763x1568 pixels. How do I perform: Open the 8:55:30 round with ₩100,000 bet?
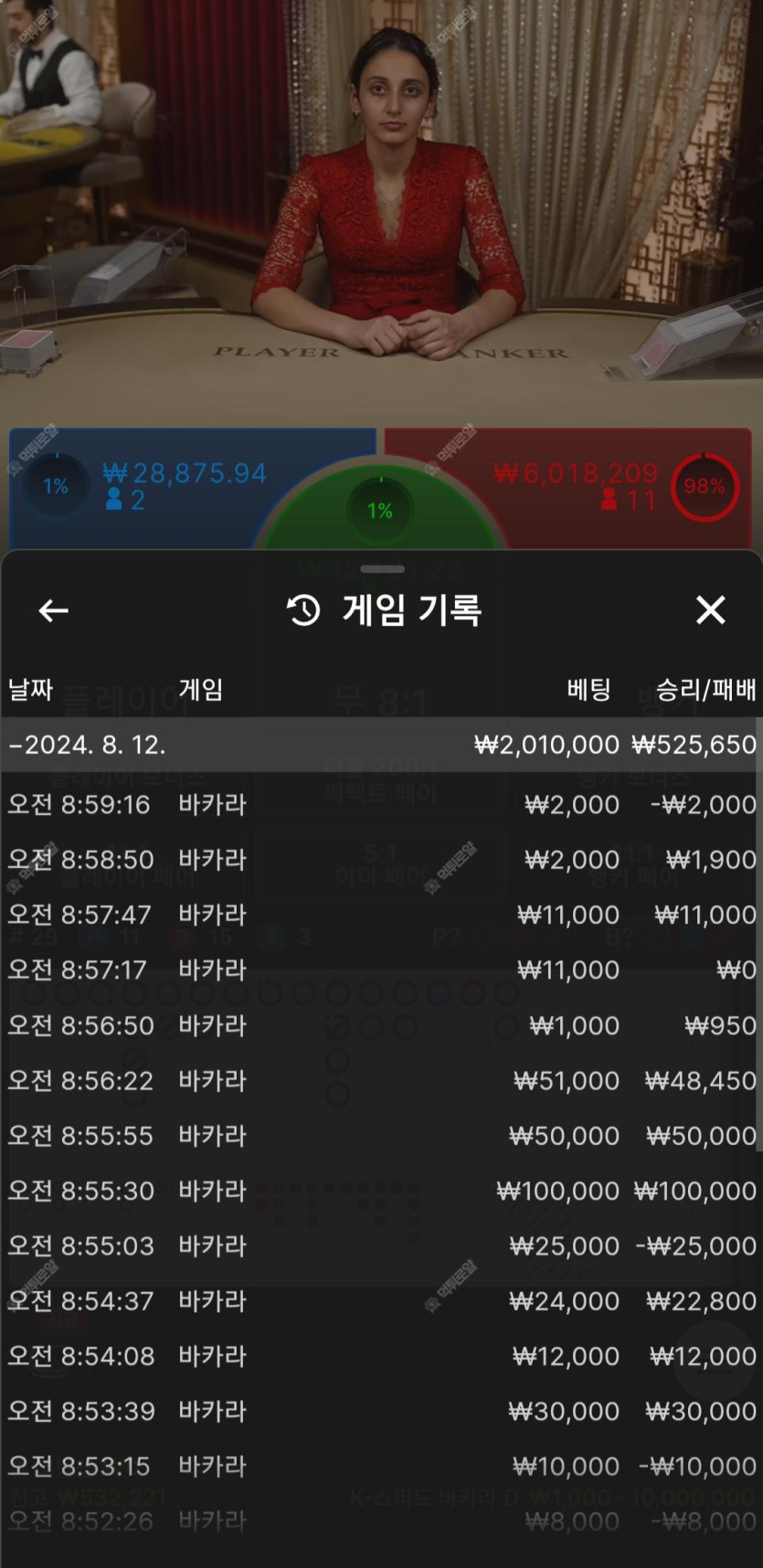coord(381,1191)
